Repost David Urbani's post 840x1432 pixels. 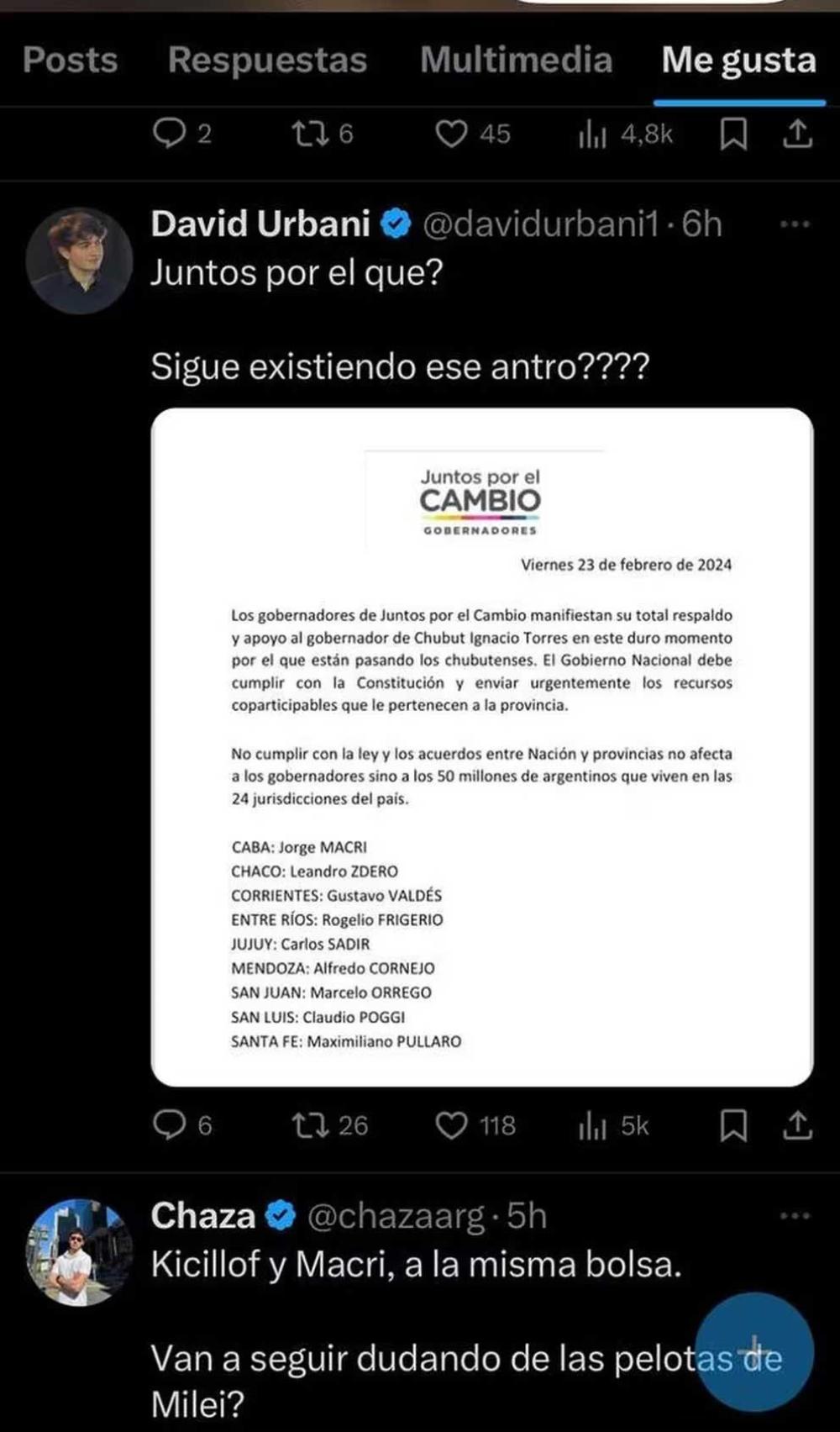click(x=329, y=1125)
